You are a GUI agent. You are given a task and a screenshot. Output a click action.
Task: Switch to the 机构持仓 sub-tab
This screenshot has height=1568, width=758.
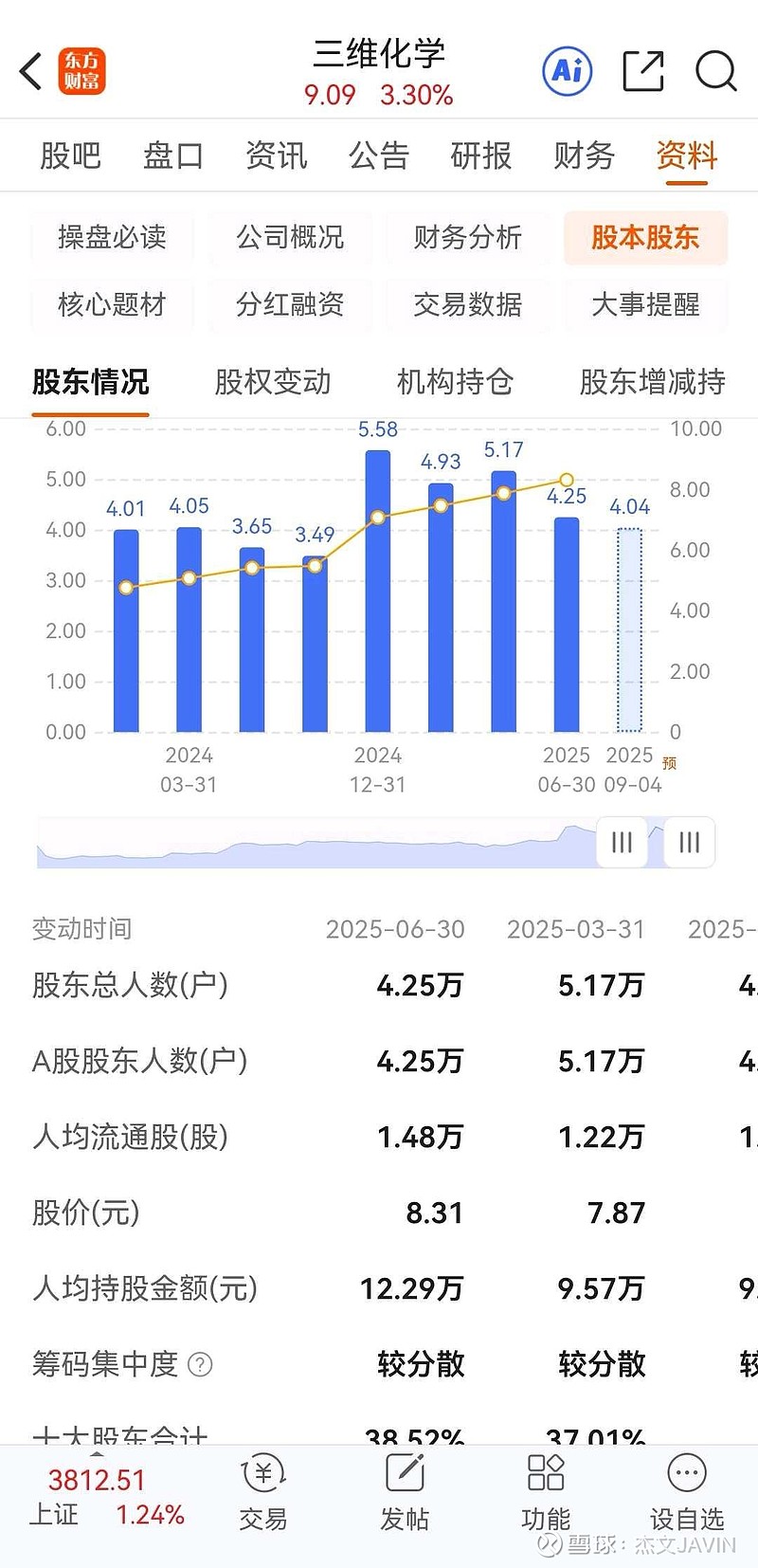[x=455, y=382]
